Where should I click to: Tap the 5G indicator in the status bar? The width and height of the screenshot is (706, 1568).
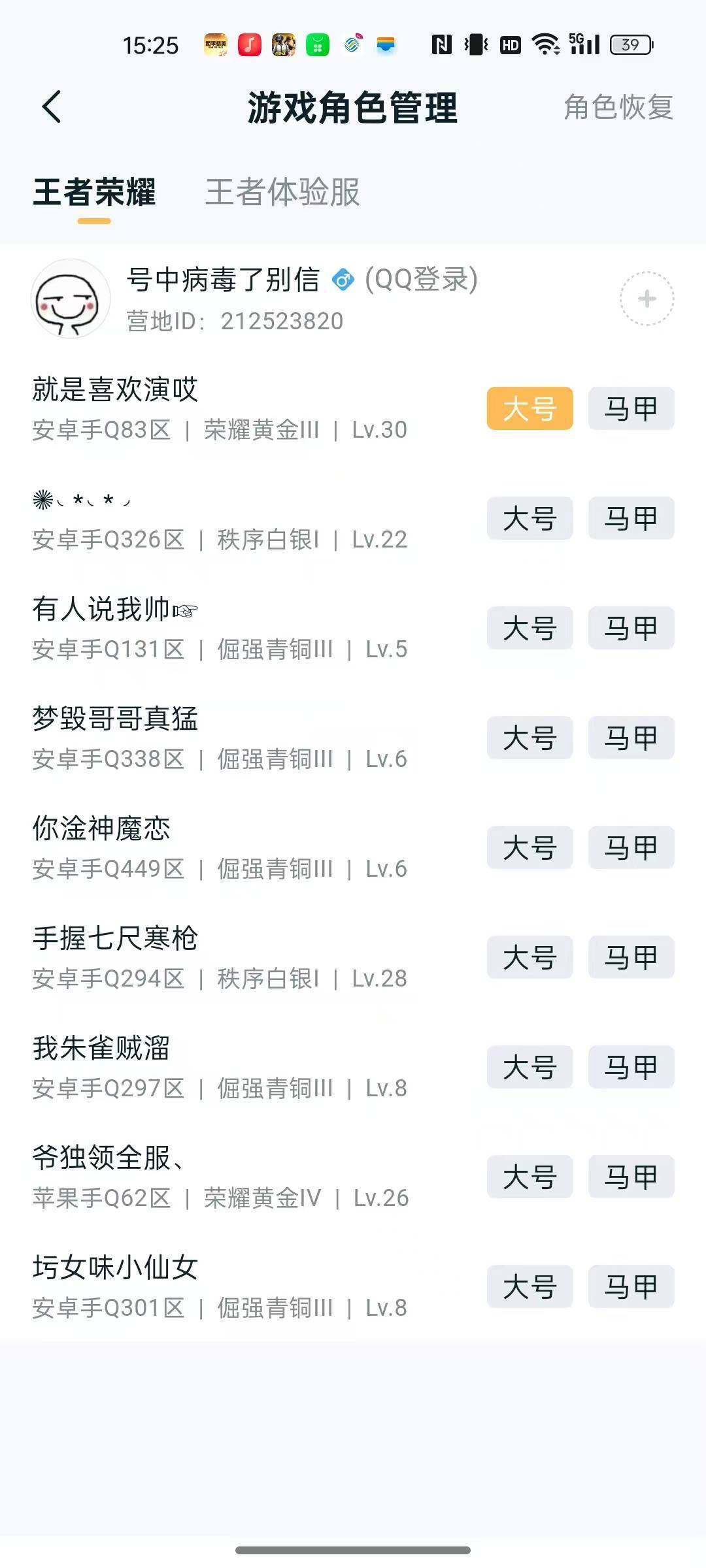(584, 44)
